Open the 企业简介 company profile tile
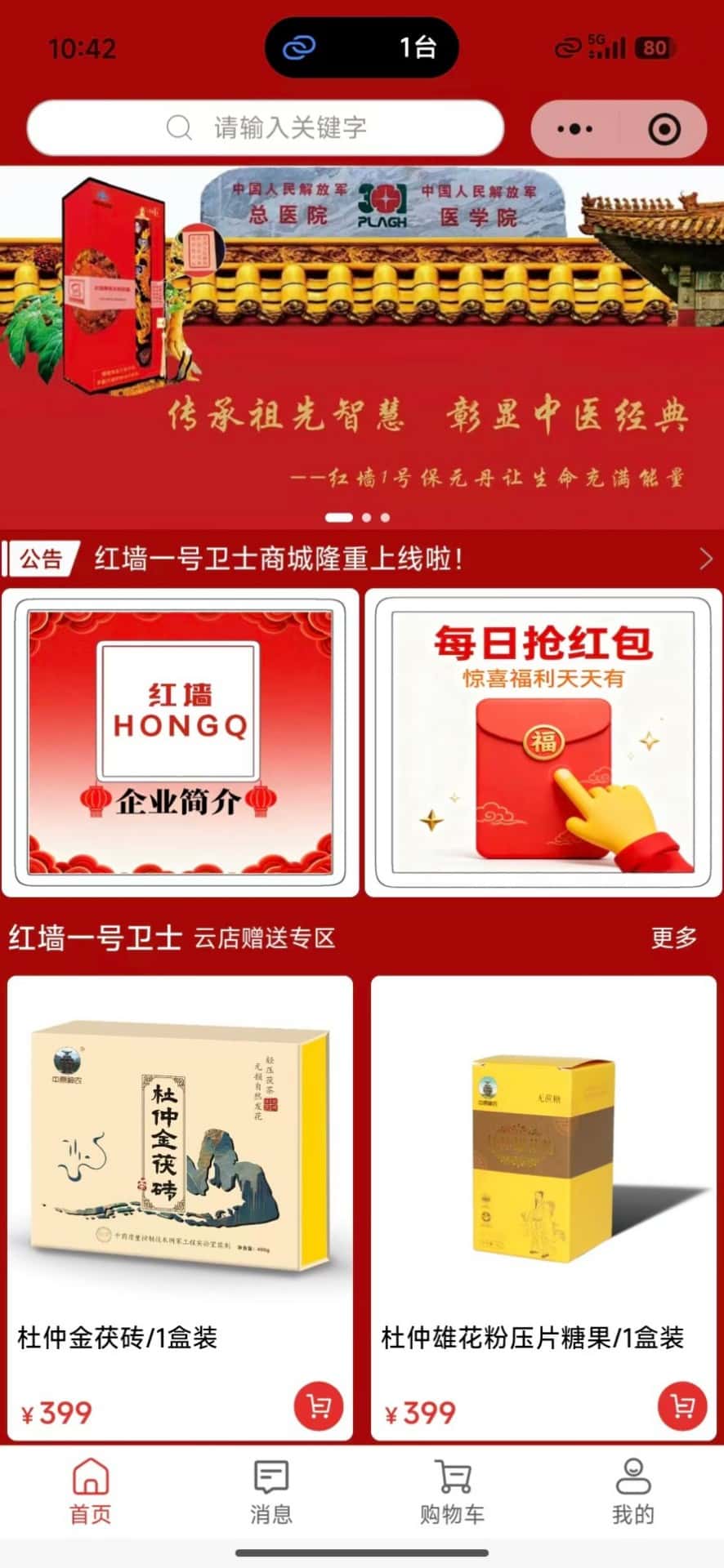 (x=180, y=742)
